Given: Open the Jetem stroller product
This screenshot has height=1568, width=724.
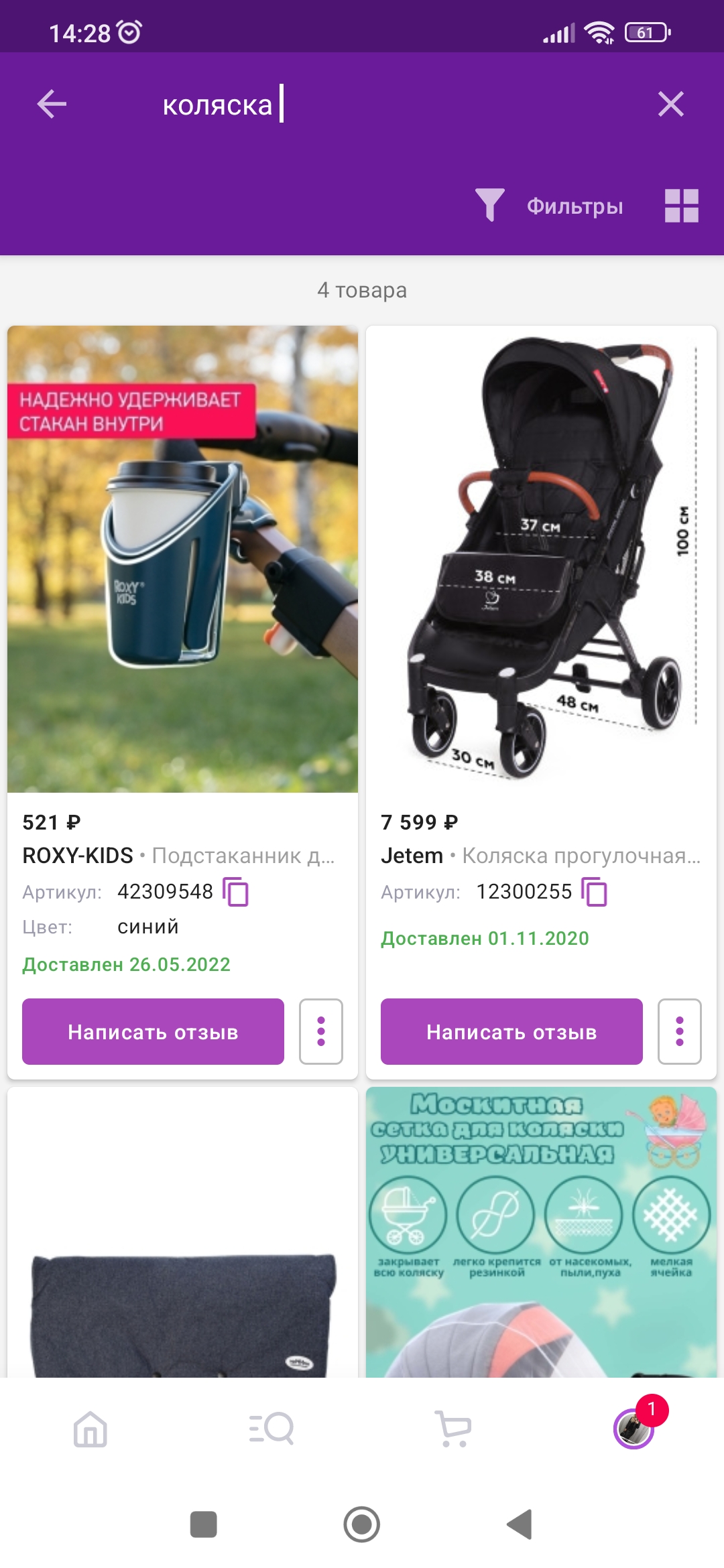Looking at the screenshot, I should point(541,560).
